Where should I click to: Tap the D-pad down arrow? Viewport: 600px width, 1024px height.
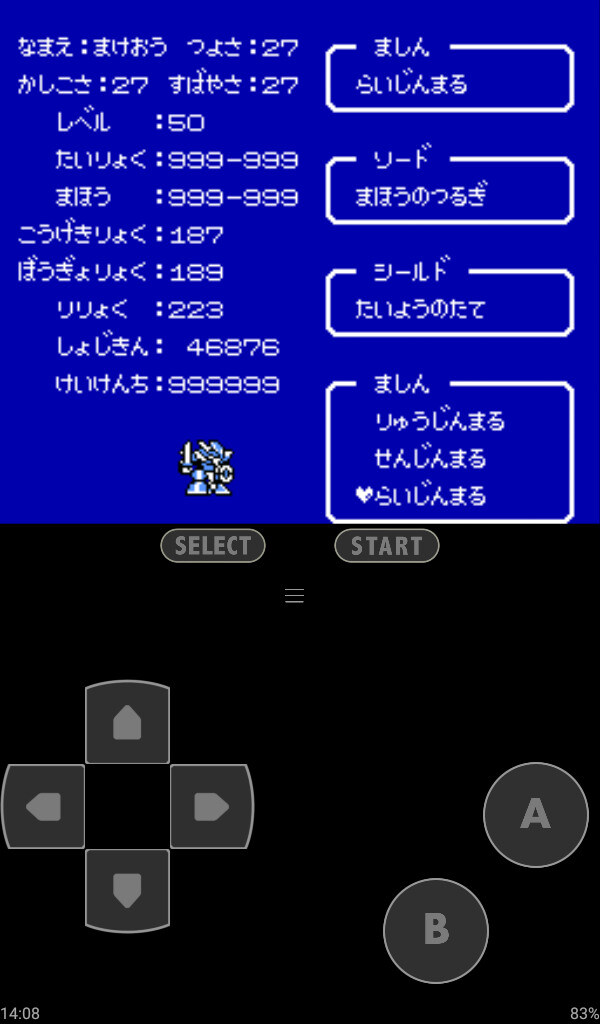(x=127, y=889)
